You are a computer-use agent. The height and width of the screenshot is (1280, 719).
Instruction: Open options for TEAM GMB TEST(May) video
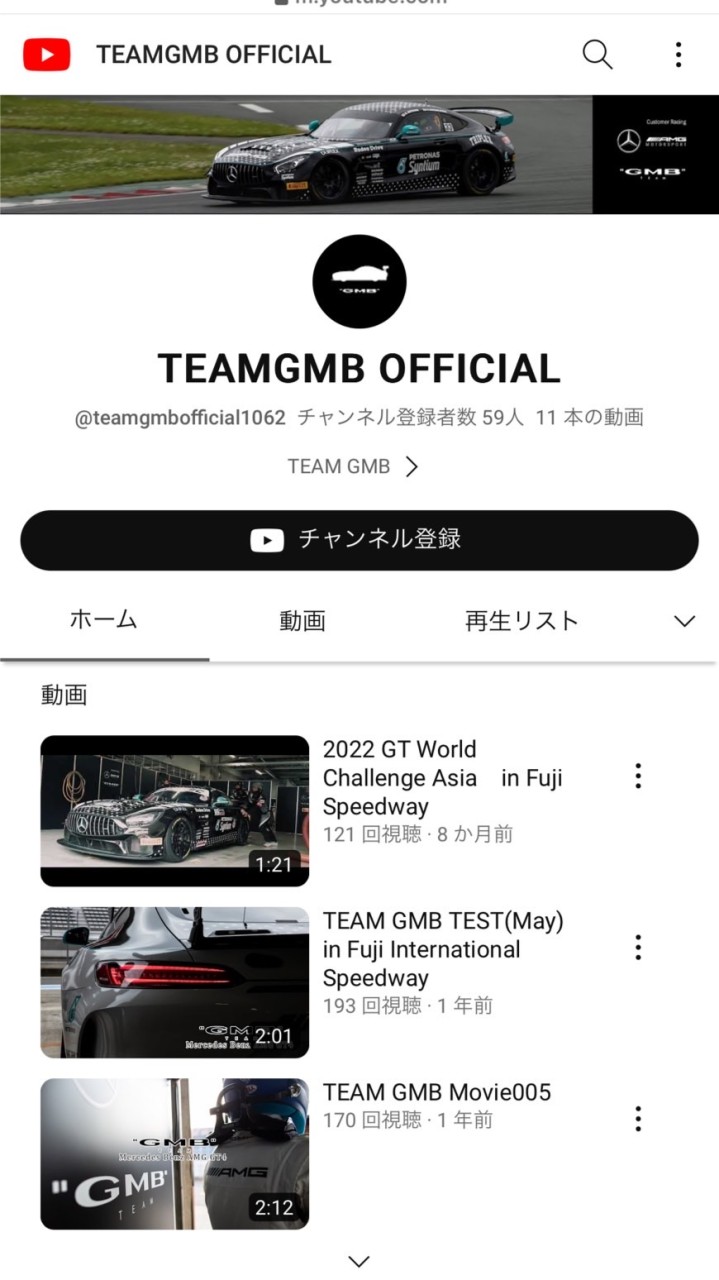(637, 947)
